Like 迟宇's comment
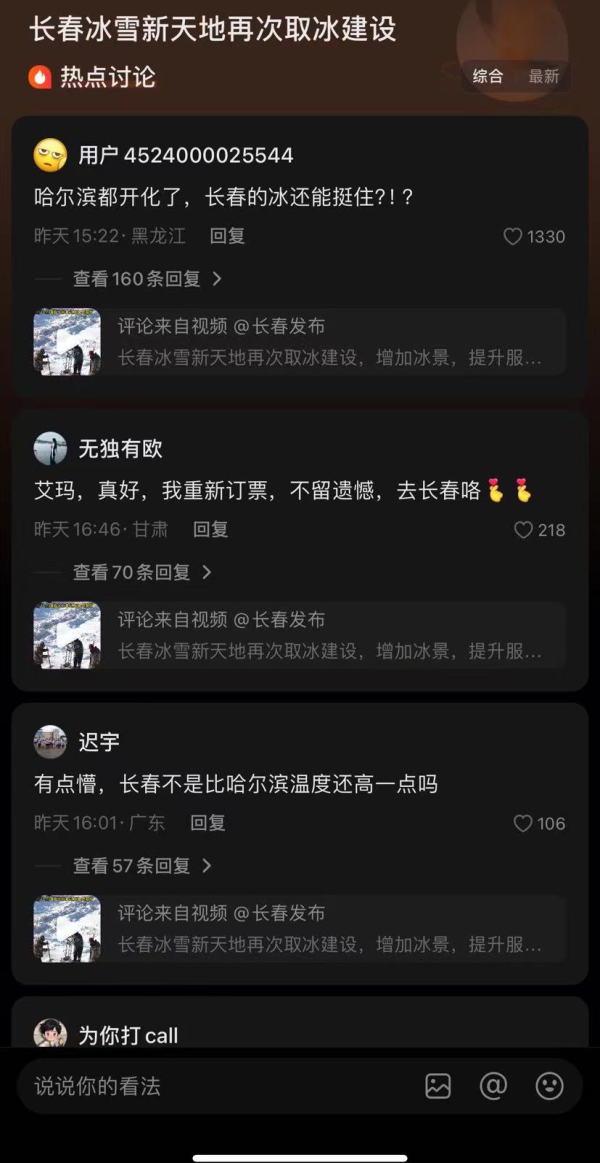The image size is (600, 1163). click(523, 824)
